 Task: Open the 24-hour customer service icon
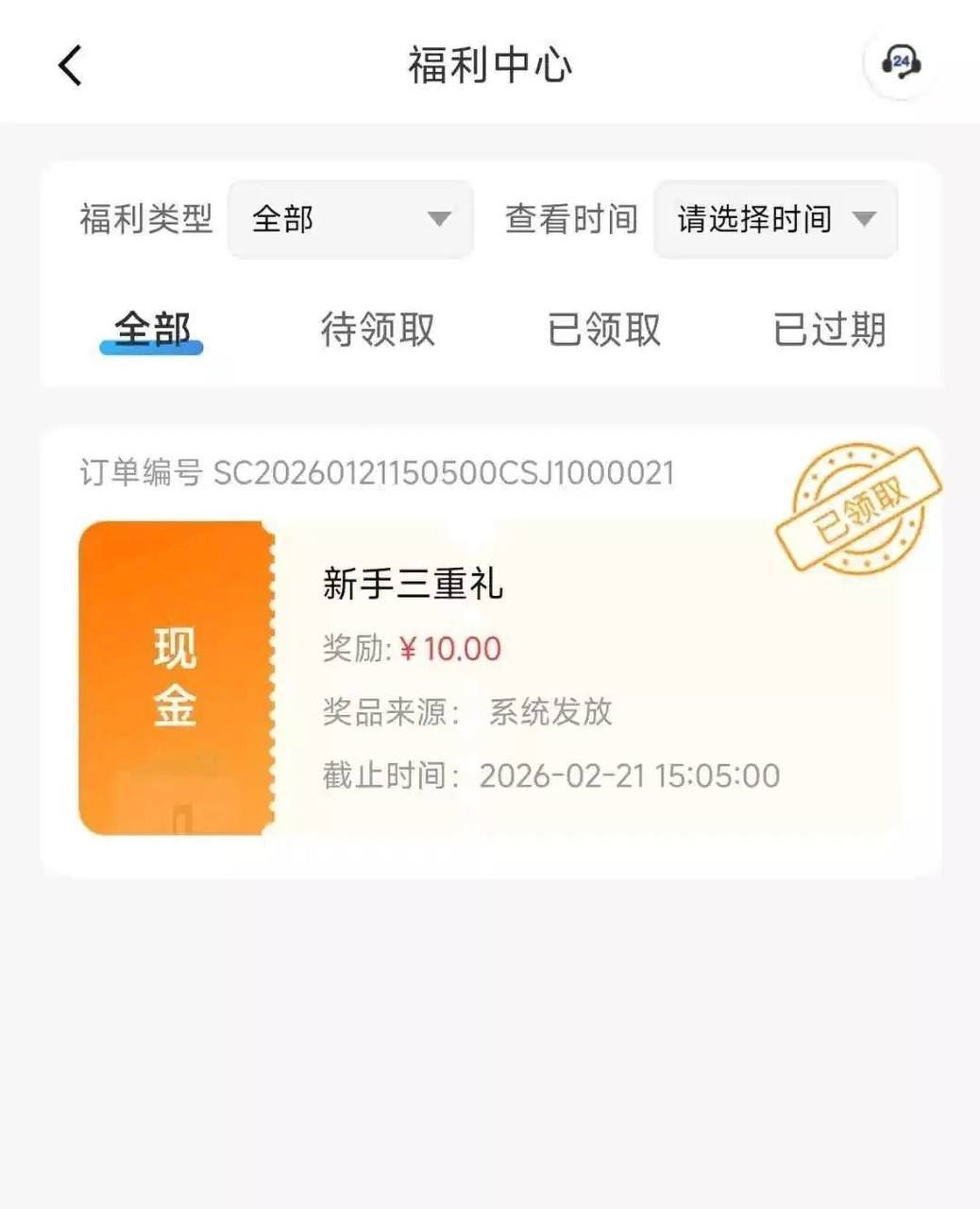[901, 64]
